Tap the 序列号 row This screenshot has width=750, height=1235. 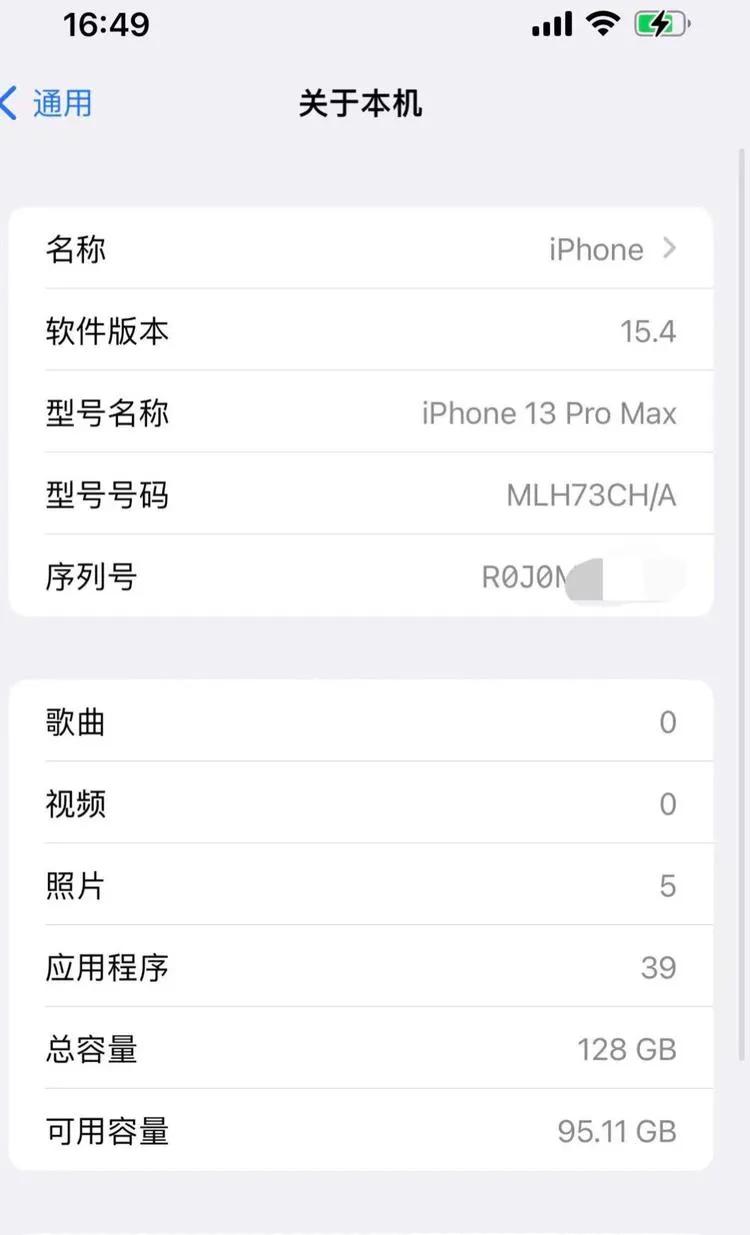[375, 576]
